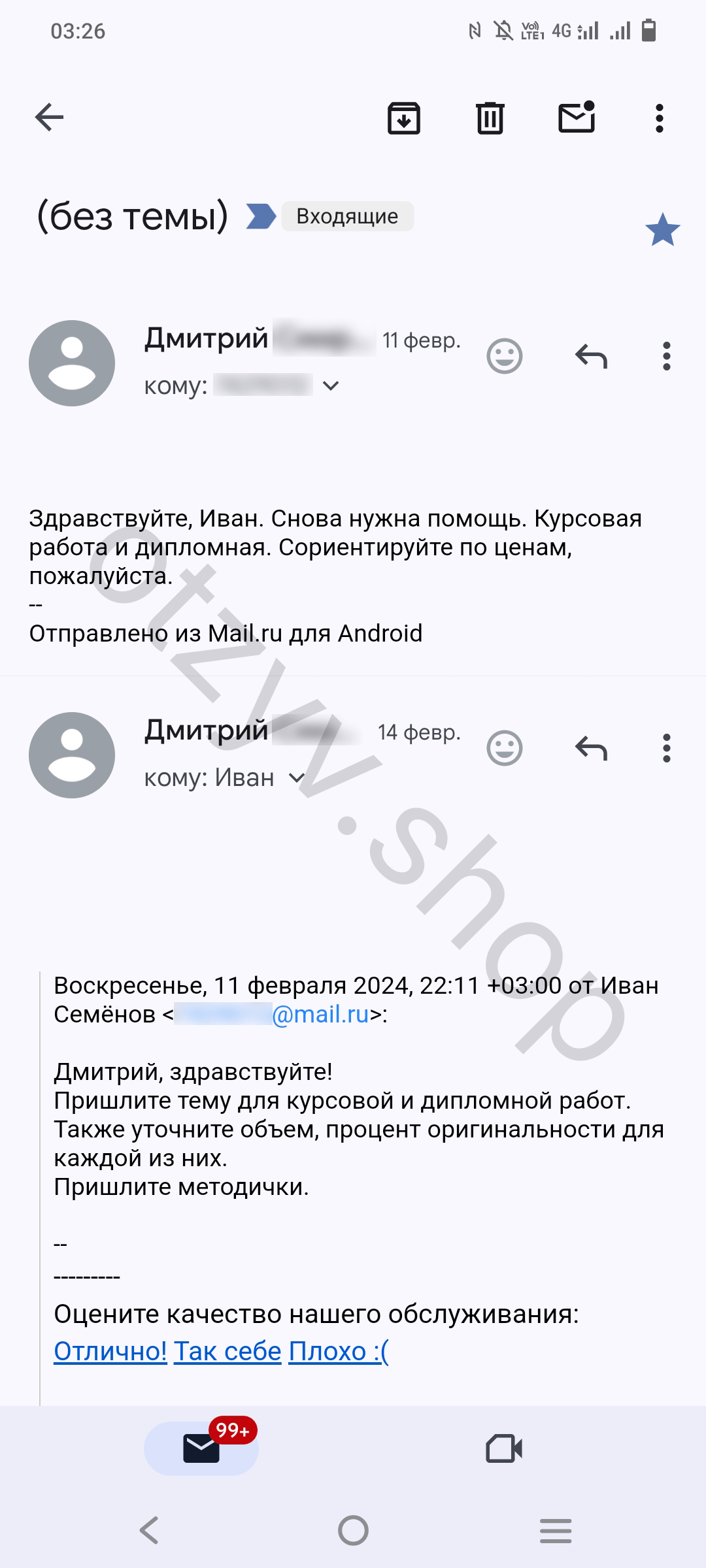The height and width of the screenshot is (1568, 706).
Task: Switch to the Meet video tab
Action: pos(504,1448)
